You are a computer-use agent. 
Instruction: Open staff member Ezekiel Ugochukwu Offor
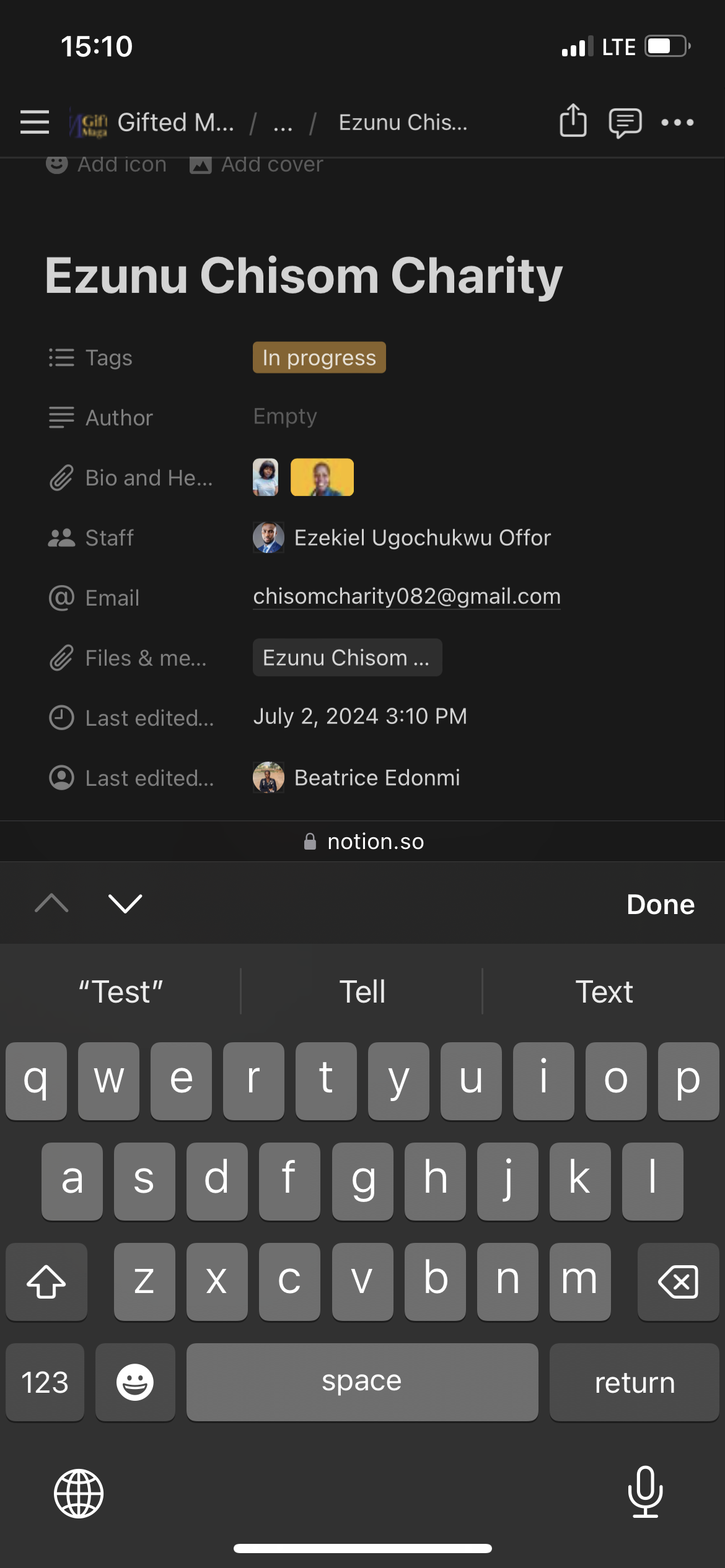[402, 538]
